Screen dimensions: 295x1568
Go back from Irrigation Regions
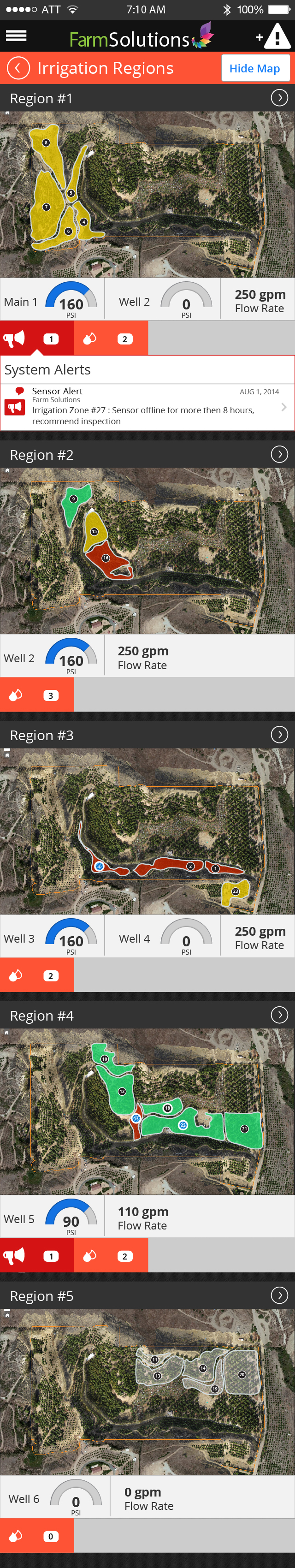[18, 68]
